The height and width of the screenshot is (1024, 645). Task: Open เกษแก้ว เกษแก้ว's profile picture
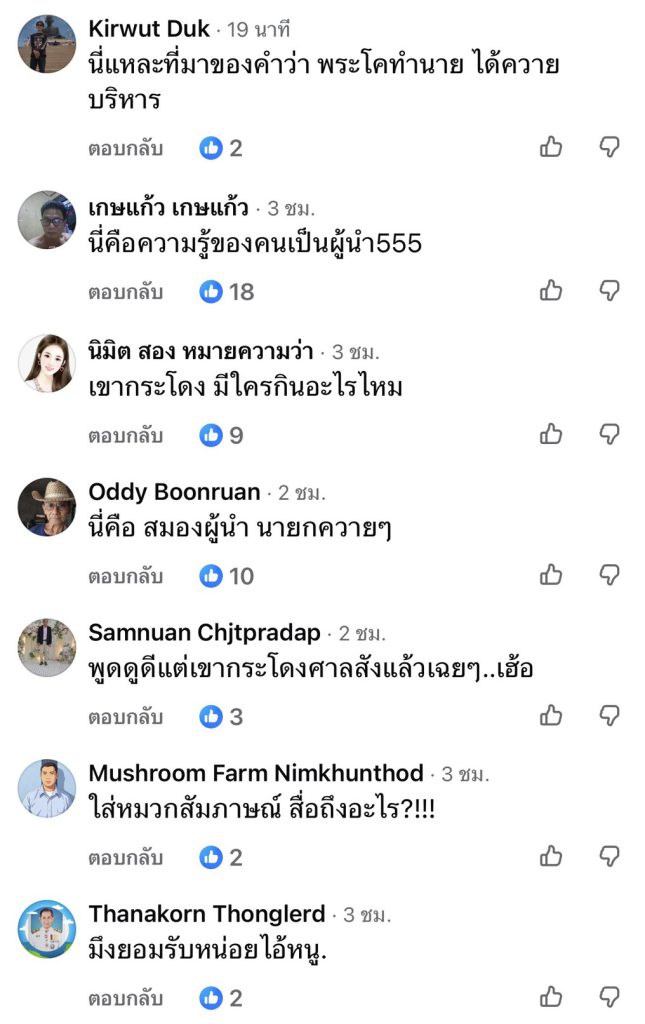[46, 219]
